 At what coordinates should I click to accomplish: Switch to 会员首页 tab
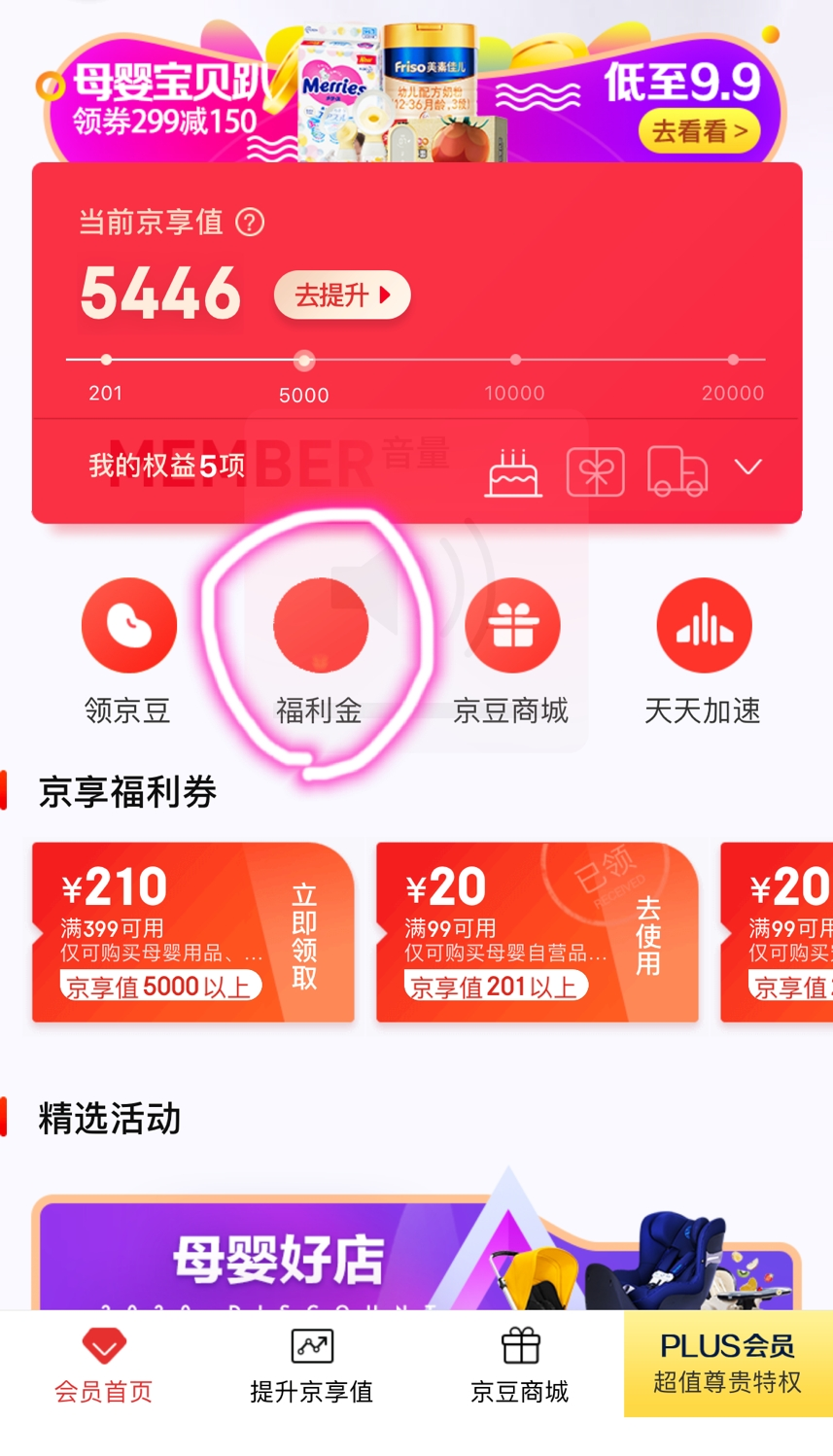click(x=104, y=1367)
